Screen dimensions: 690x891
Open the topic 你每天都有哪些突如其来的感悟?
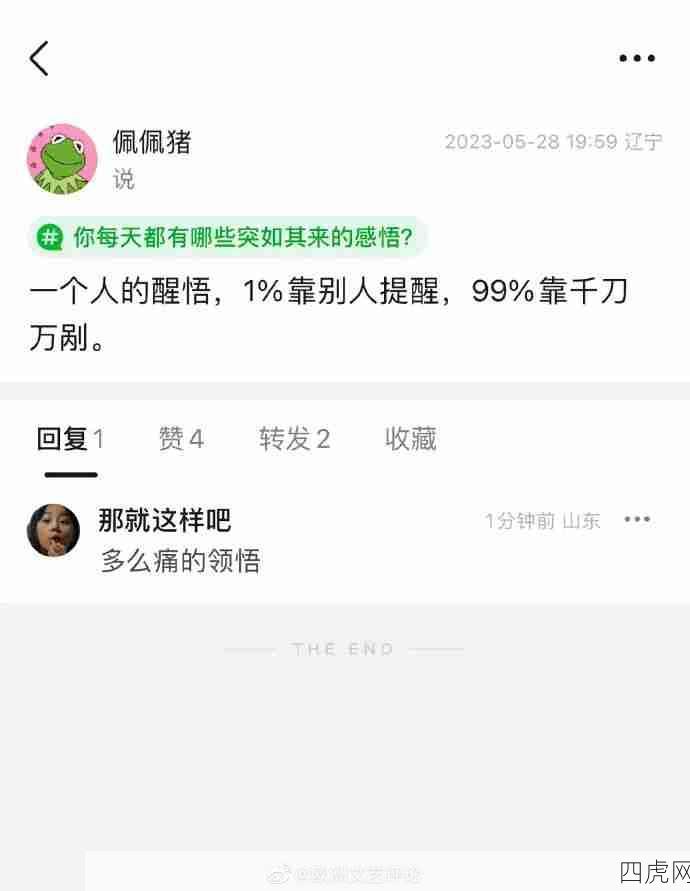tap(228, 238)
